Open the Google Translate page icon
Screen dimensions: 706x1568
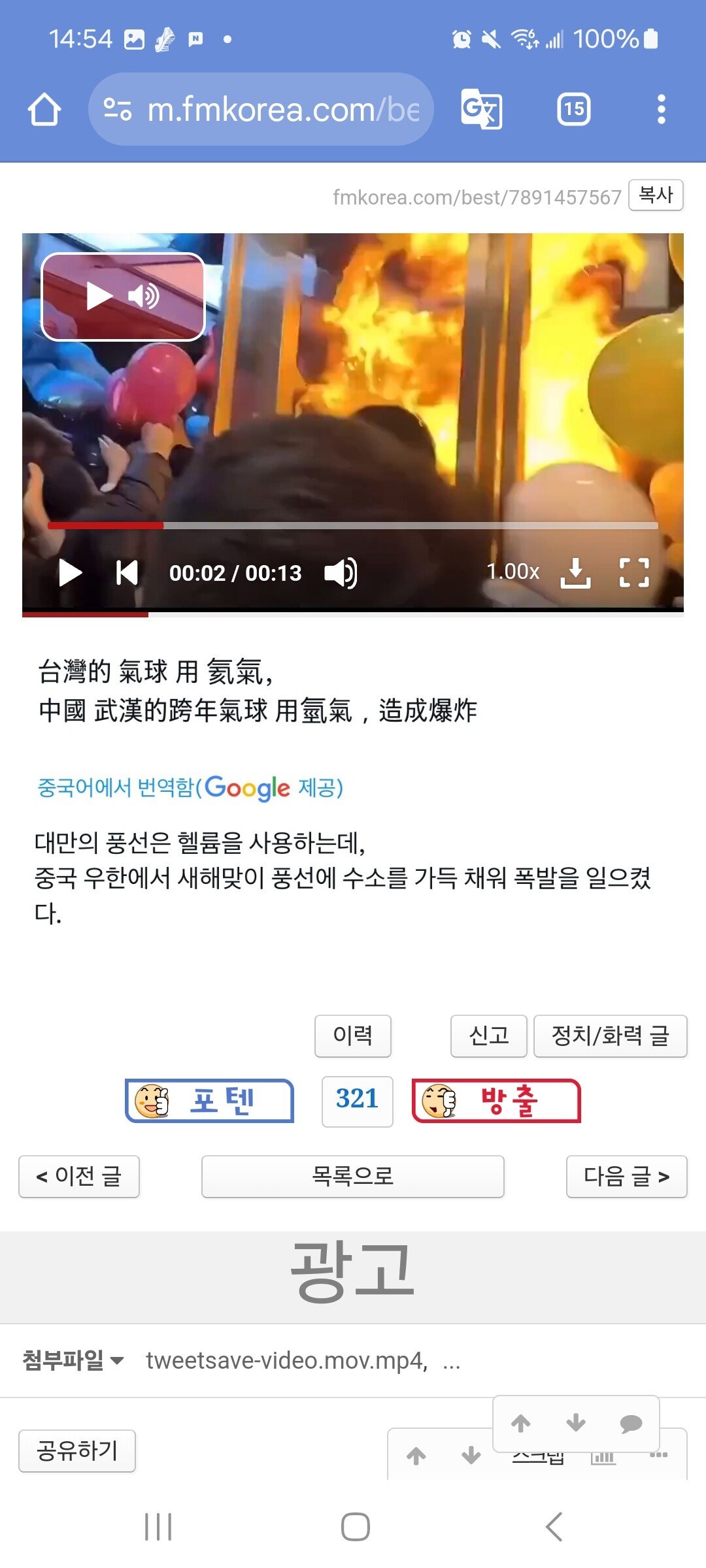point(482,109)
